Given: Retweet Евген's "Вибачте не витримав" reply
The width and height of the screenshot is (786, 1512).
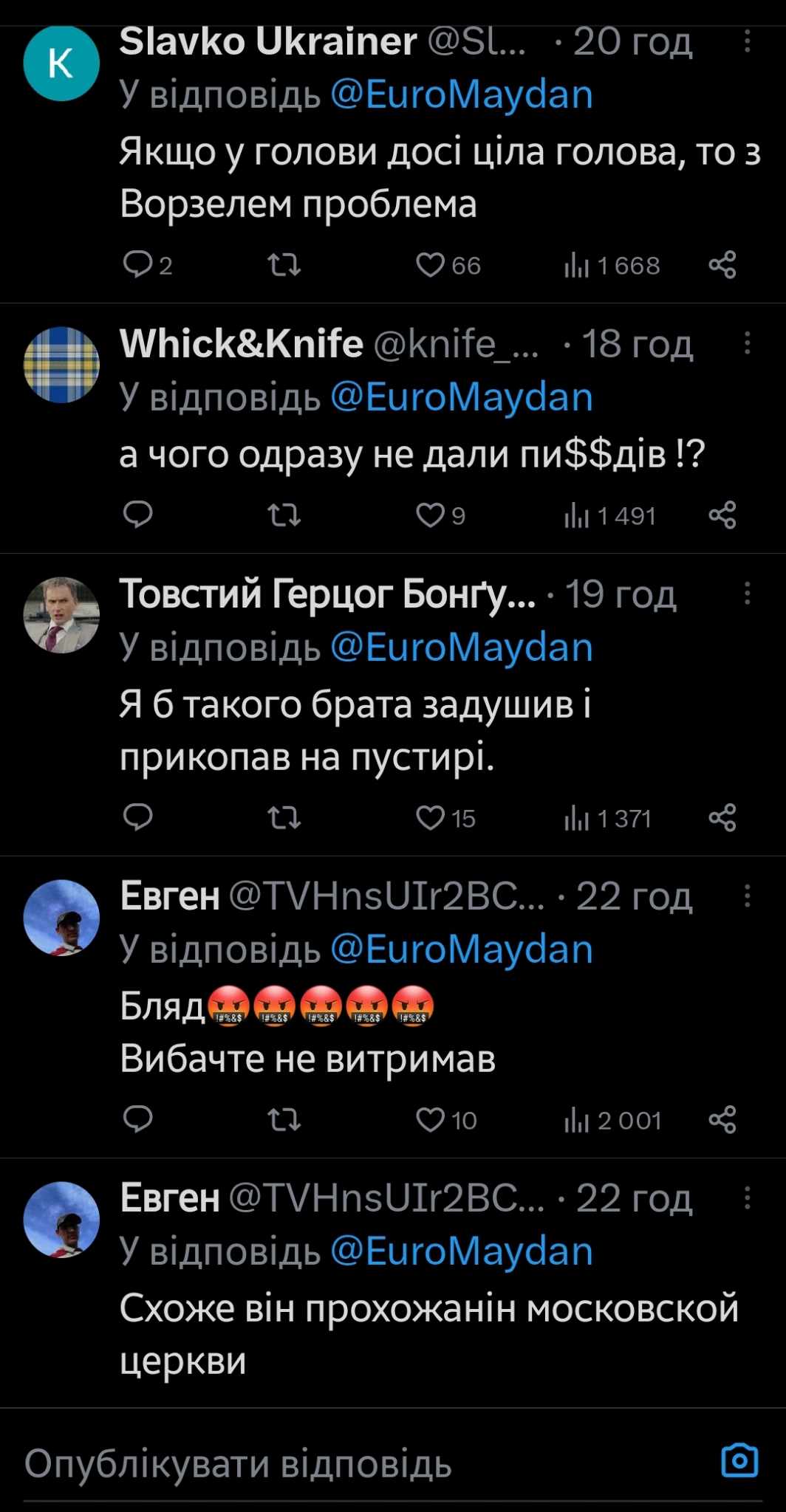Looking at the screenshot, I should [x=284, y=1120].
